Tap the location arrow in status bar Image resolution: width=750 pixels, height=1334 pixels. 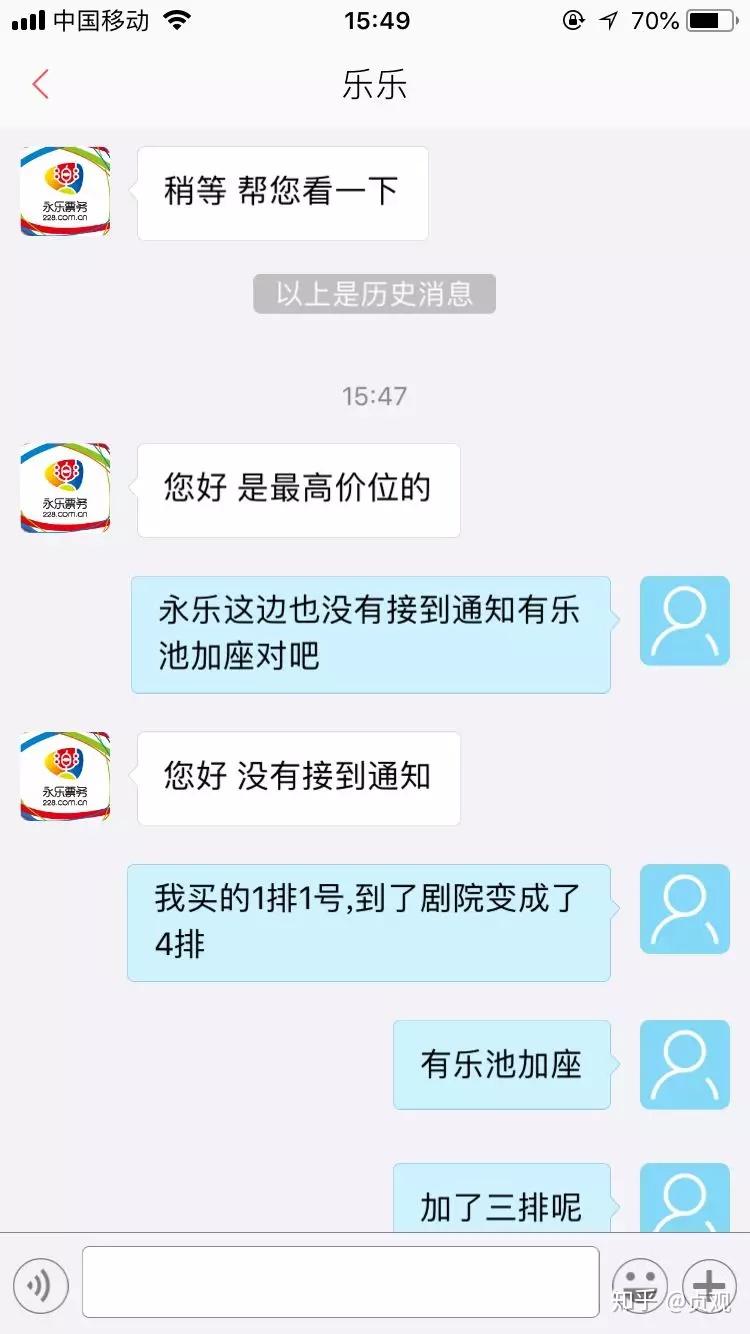[x=609, y=20]
